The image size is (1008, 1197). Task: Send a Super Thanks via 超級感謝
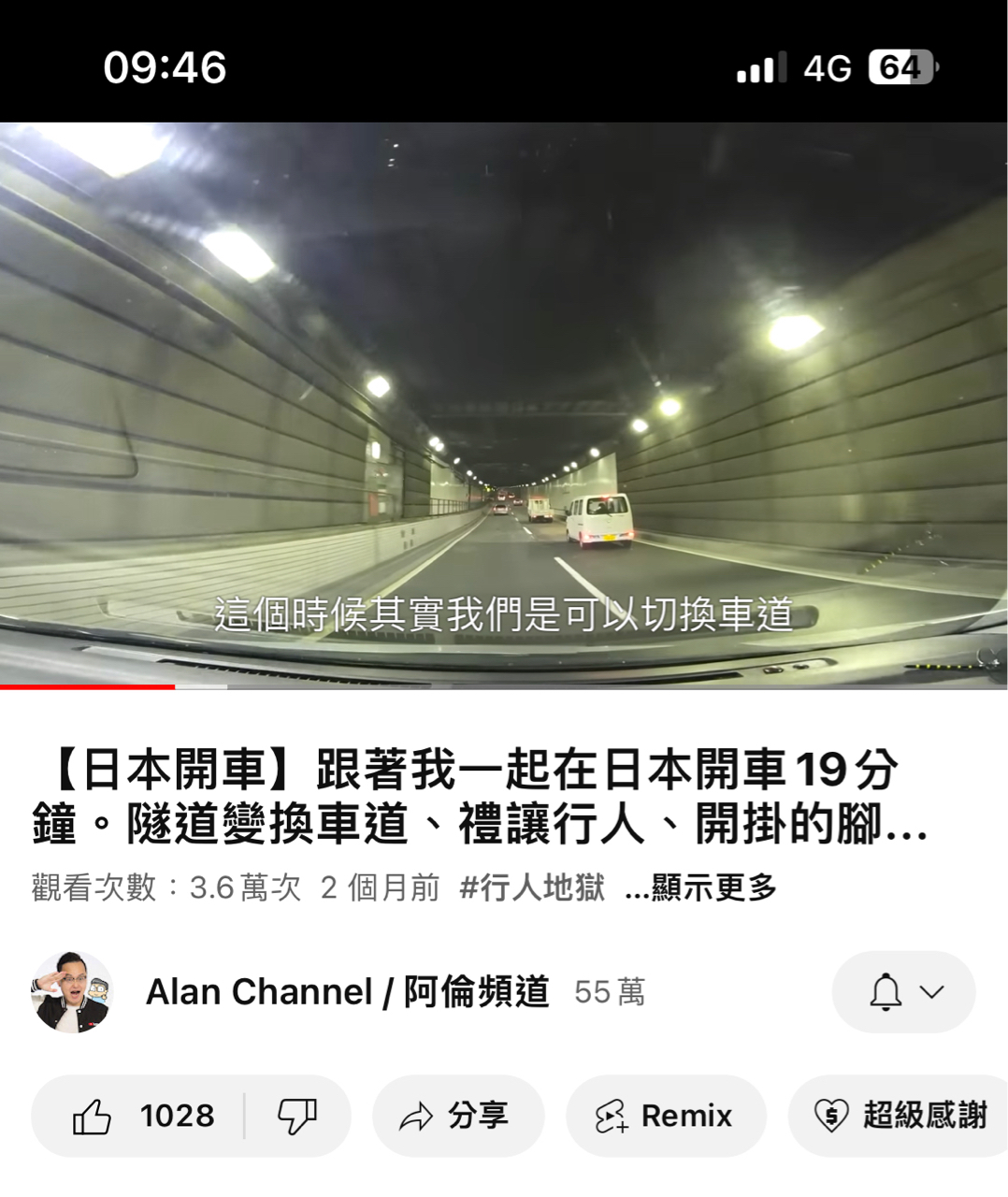(x=900, y=1116)
